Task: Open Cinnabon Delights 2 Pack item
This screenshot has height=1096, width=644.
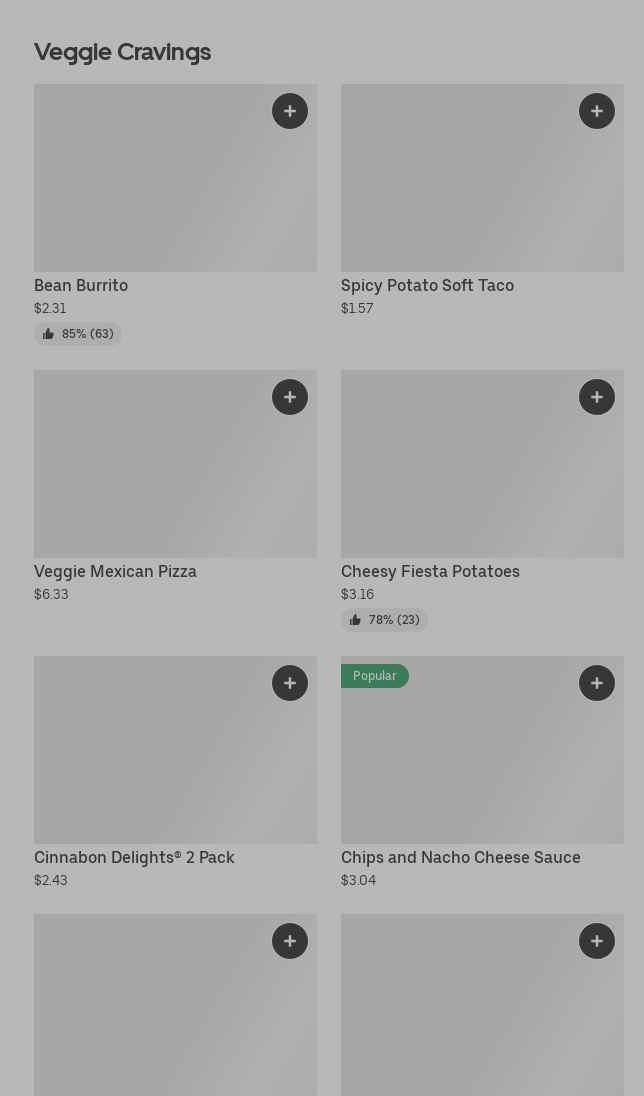Action: [134, 858]
